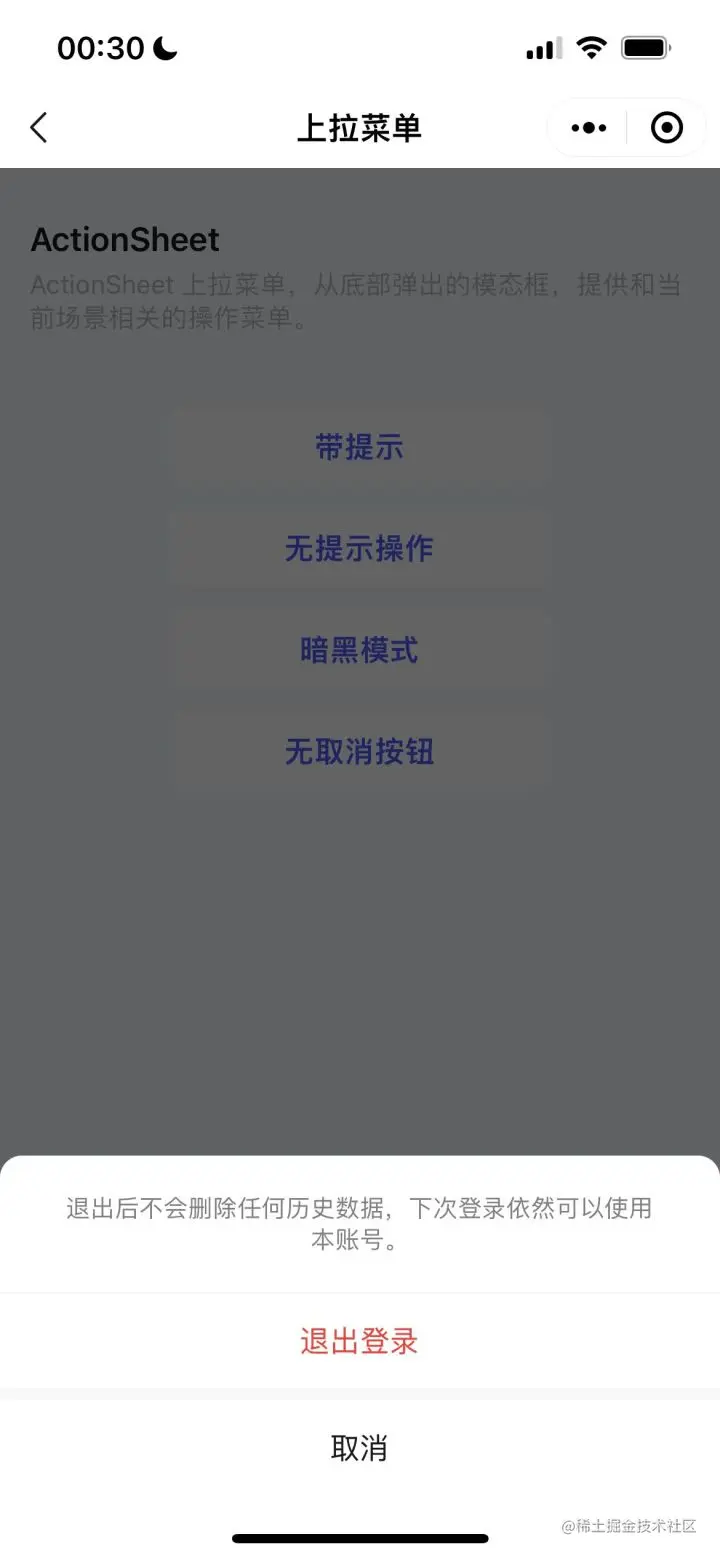Open the mini program more options menu
The image size is (720, 1558).
tap(589, 128)
